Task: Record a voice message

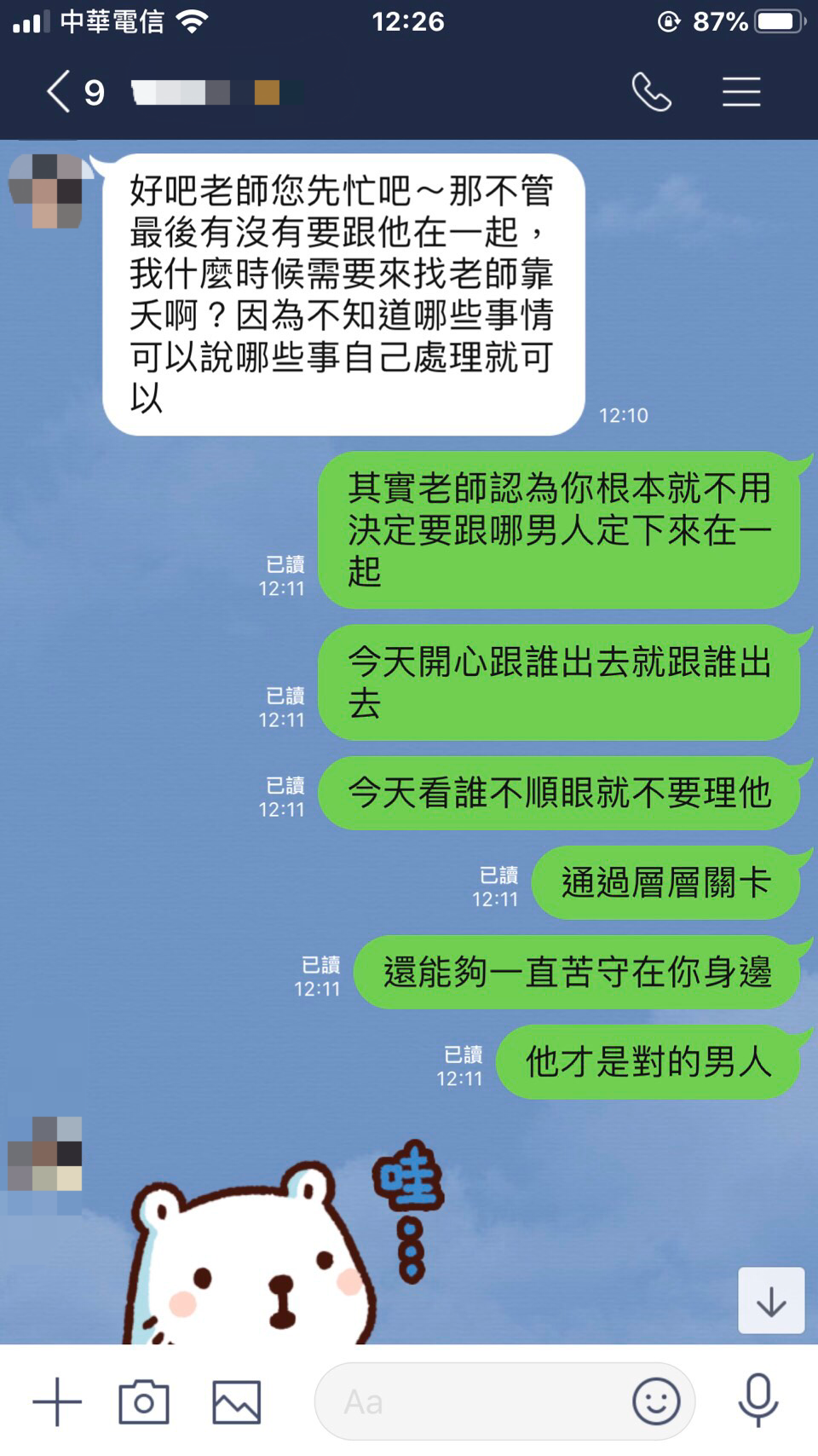Action: click(758, 1401)
